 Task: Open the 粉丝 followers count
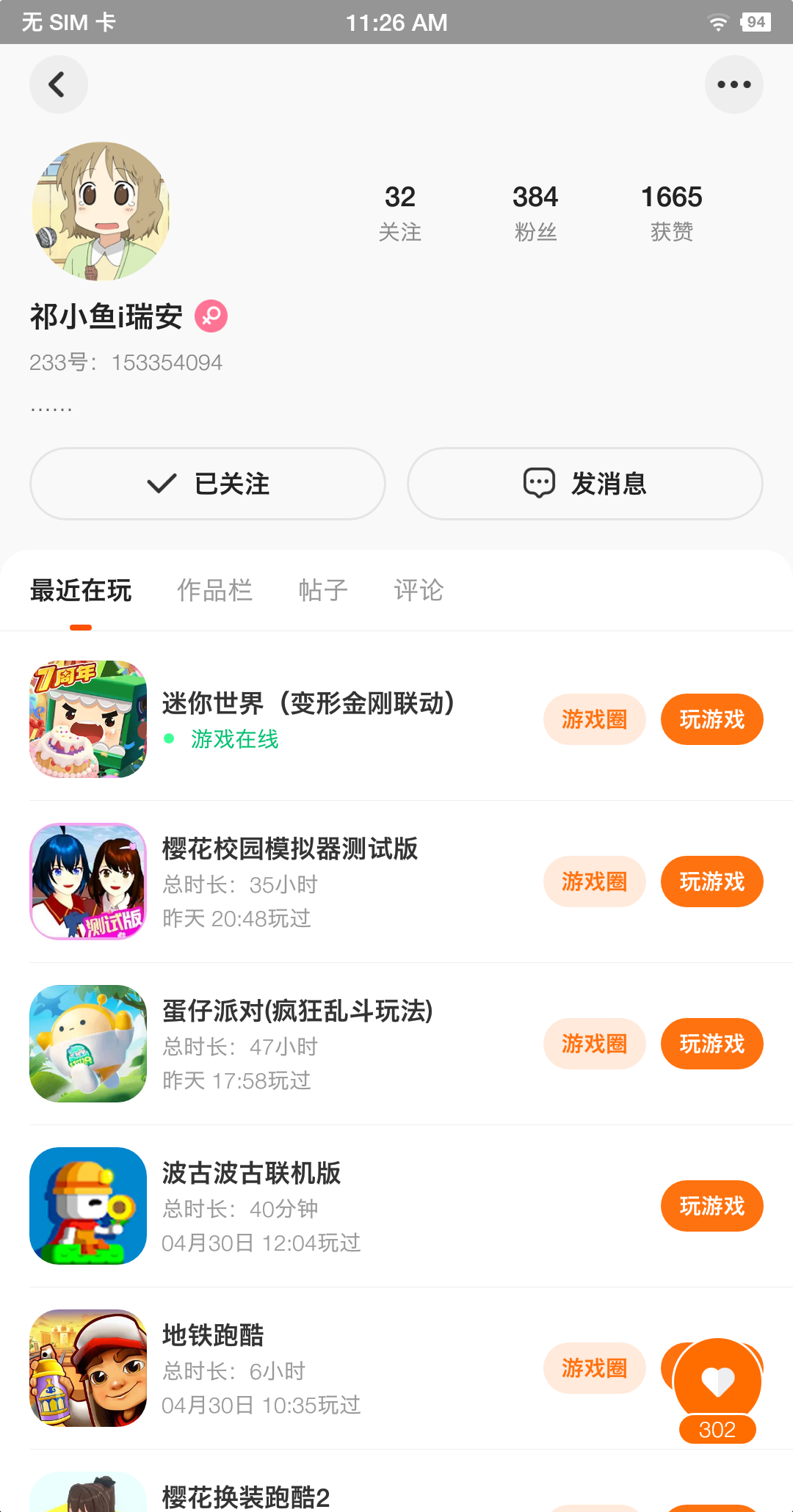[x=535, y=213]
